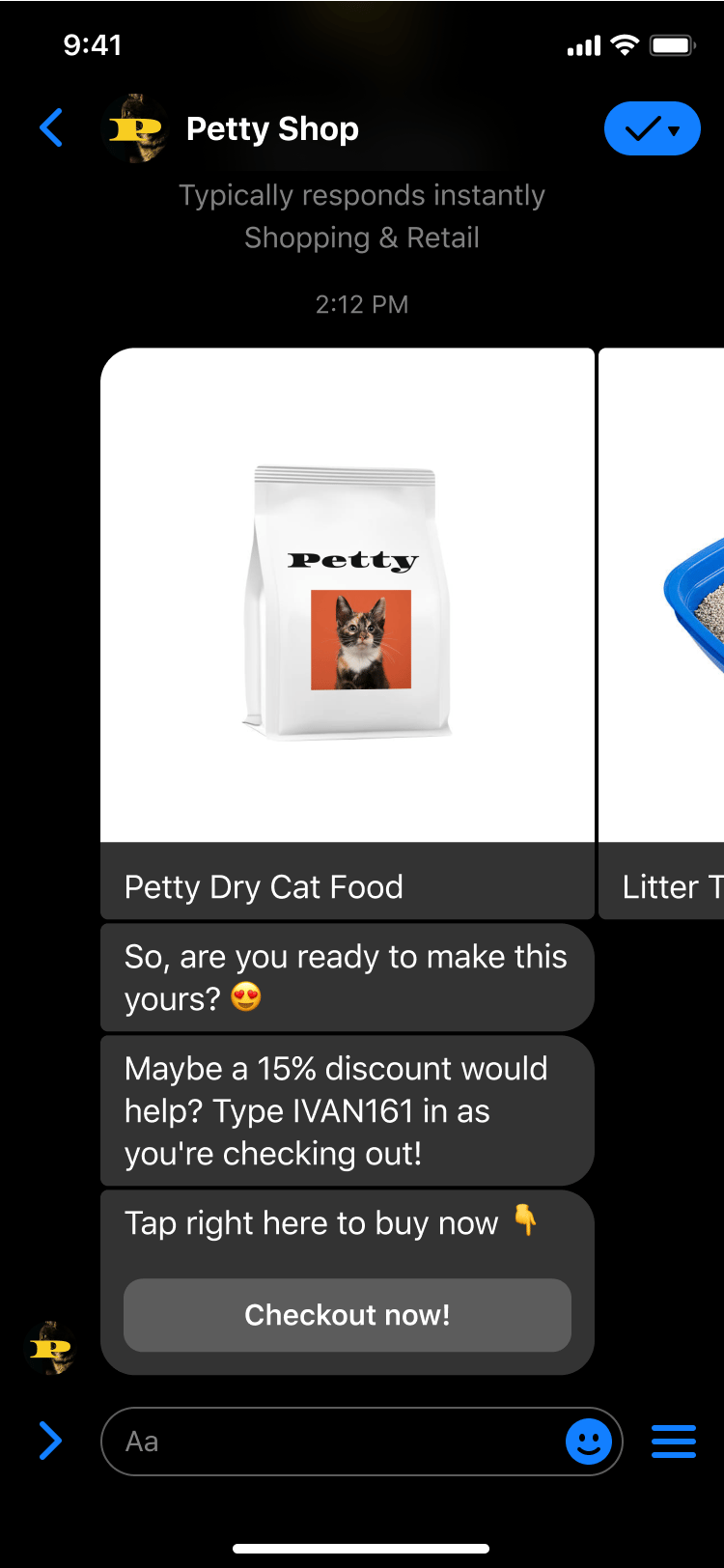This screenshot has width=724, height=1568.
Task: Tap Checkout now! button
Action: [348, 1315]
